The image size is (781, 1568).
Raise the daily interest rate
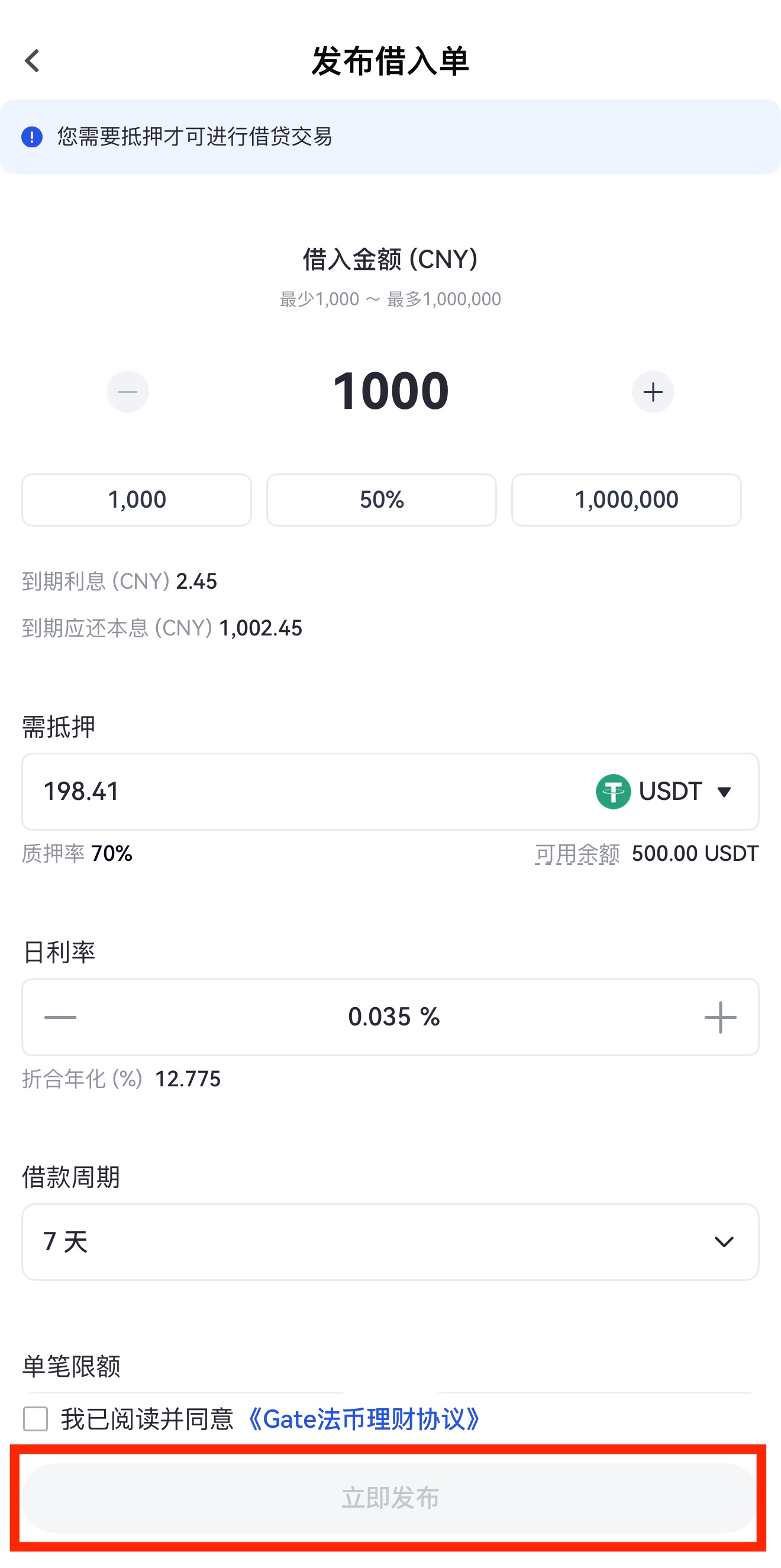click(720, 1017)
